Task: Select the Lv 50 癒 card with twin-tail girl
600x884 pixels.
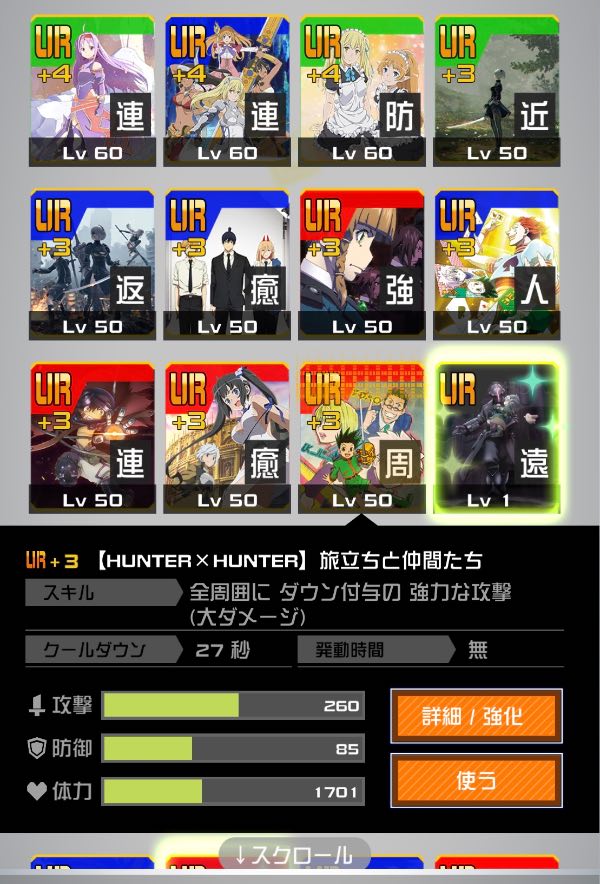Action: [227, 438]
